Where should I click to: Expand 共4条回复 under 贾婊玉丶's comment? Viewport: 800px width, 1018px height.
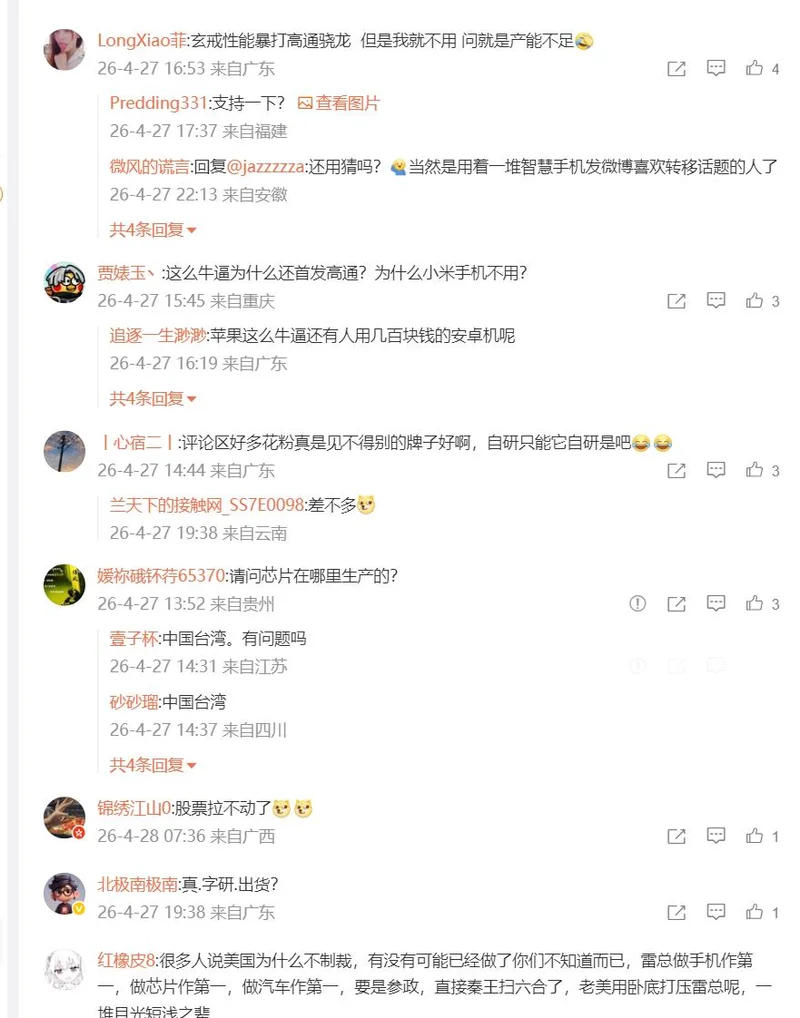(x=153, y=398)
